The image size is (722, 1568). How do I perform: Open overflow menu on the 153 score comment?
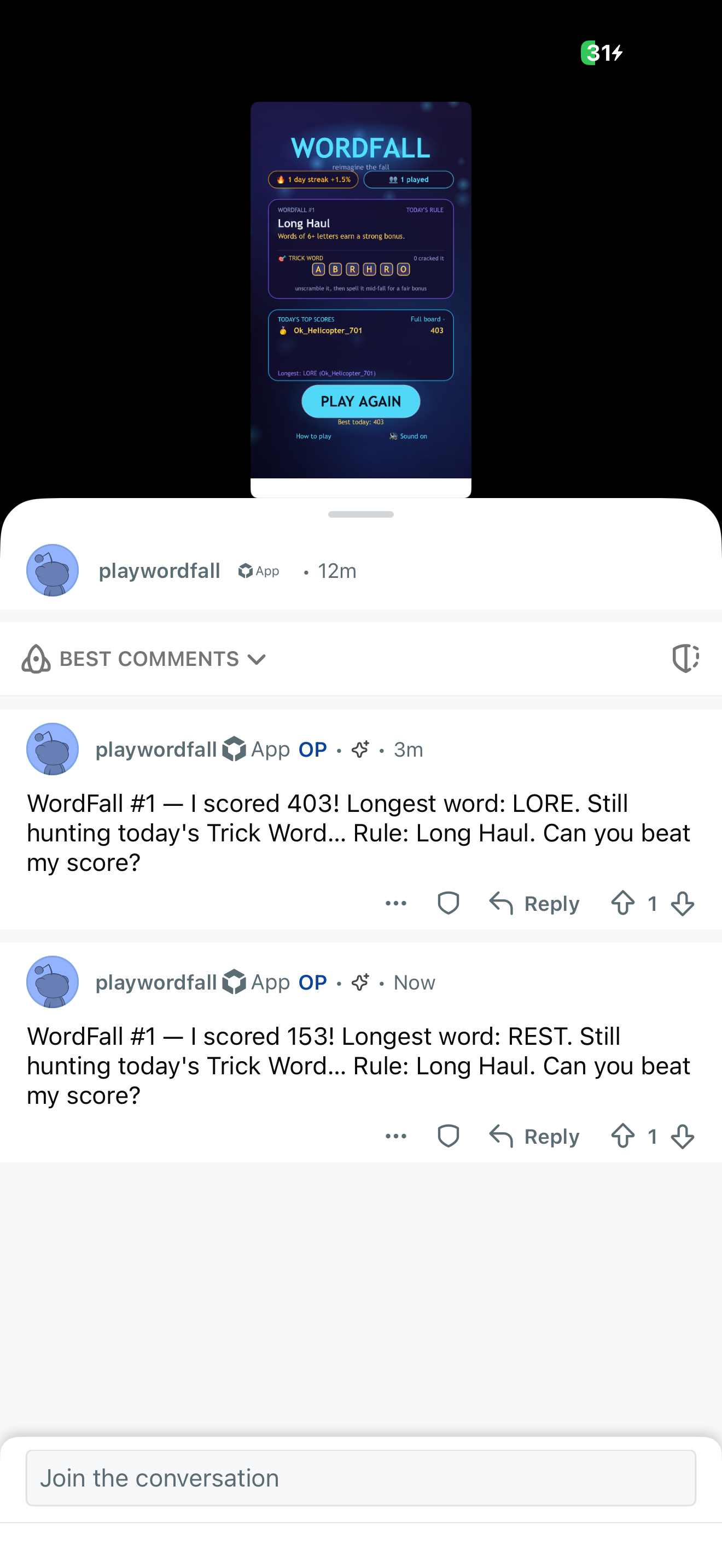pos(395,1137)
